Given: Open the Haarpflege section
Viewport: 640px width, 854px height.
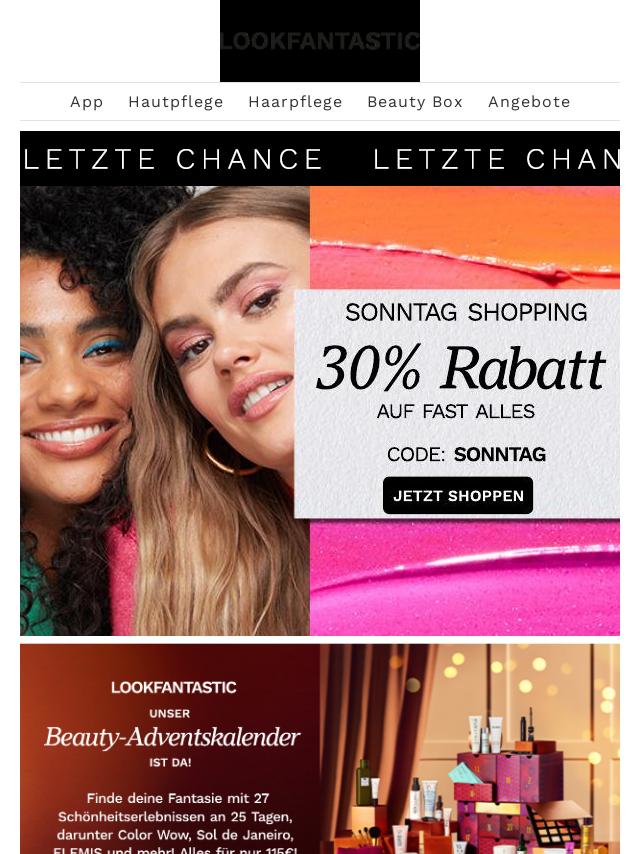Looking at the screenshot, I should click(x=295, y=102).
